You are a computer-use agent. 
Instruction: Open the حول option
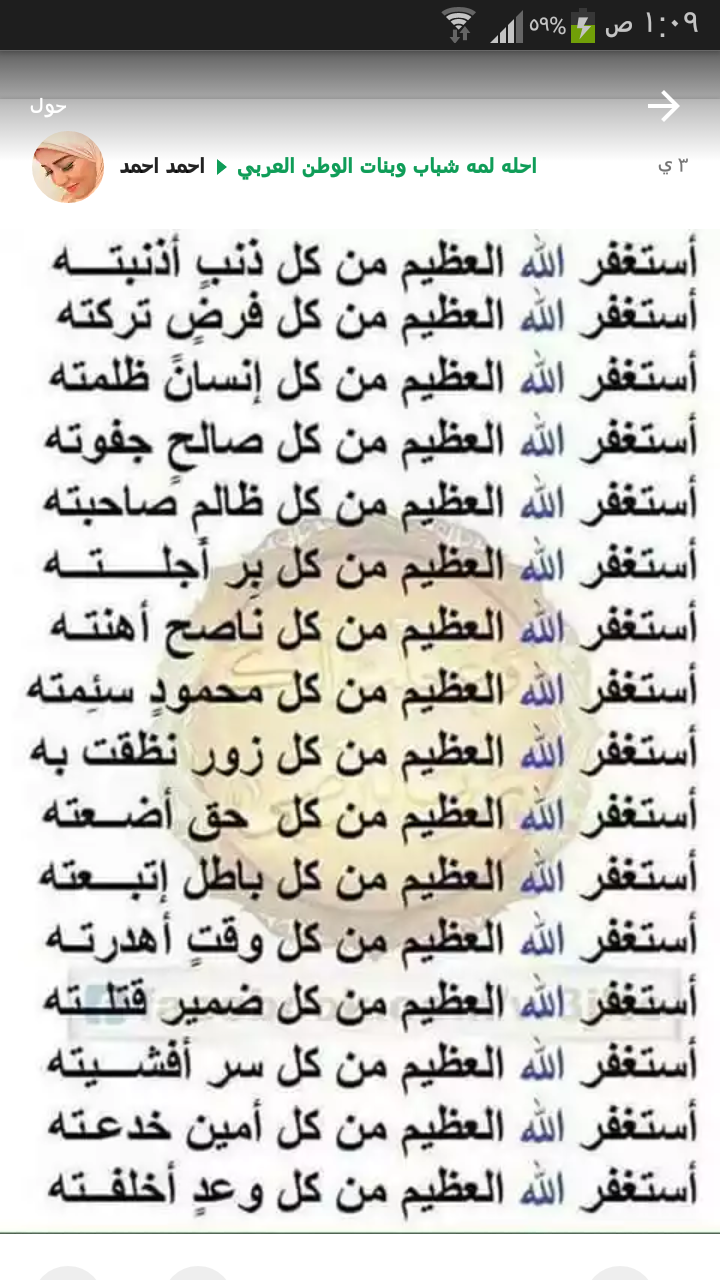pyautogui.click(x=48, y=106)
